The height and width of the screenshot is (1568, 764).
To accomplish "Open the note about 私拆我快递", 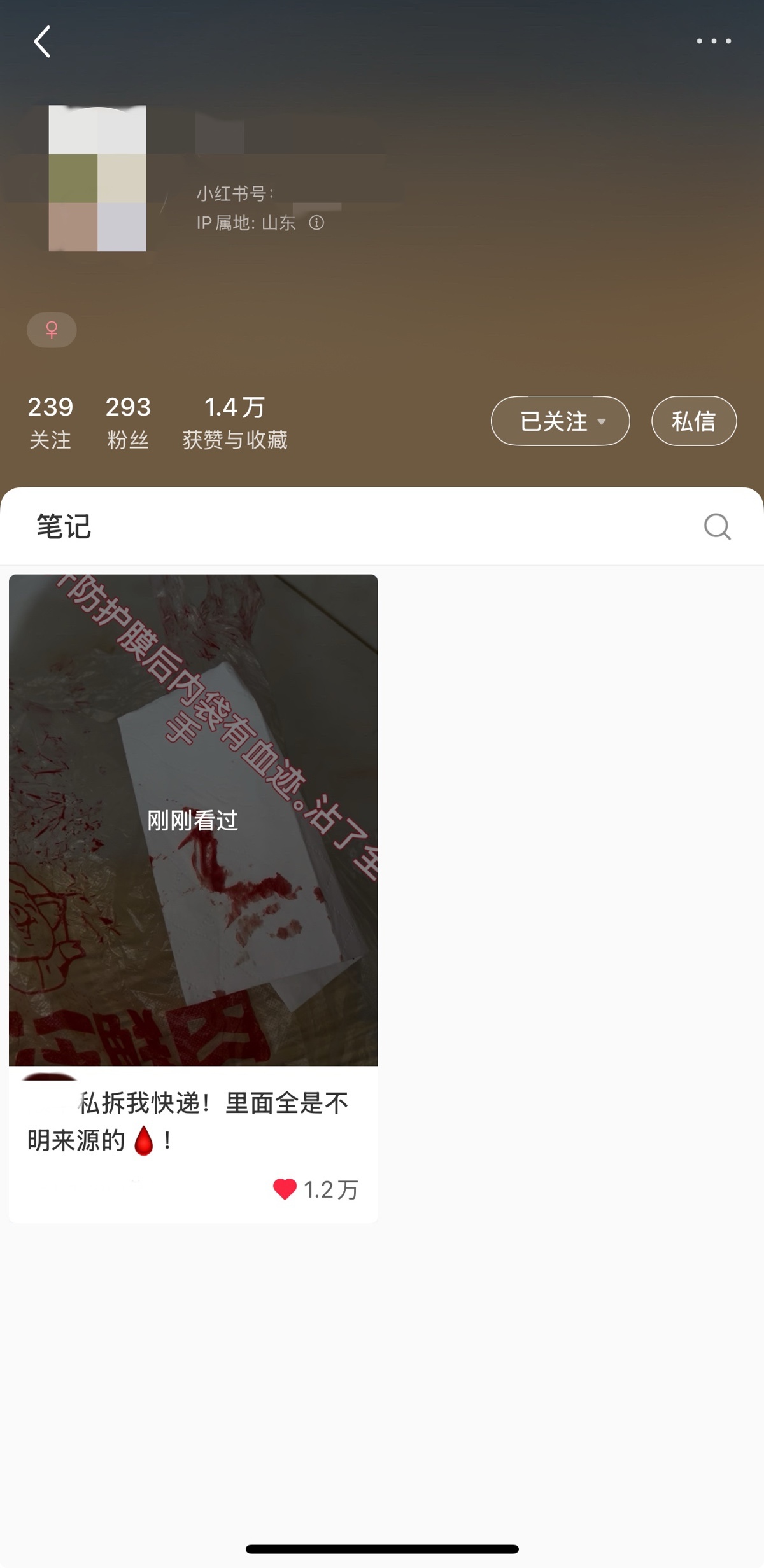I will (x=193, y=821).
